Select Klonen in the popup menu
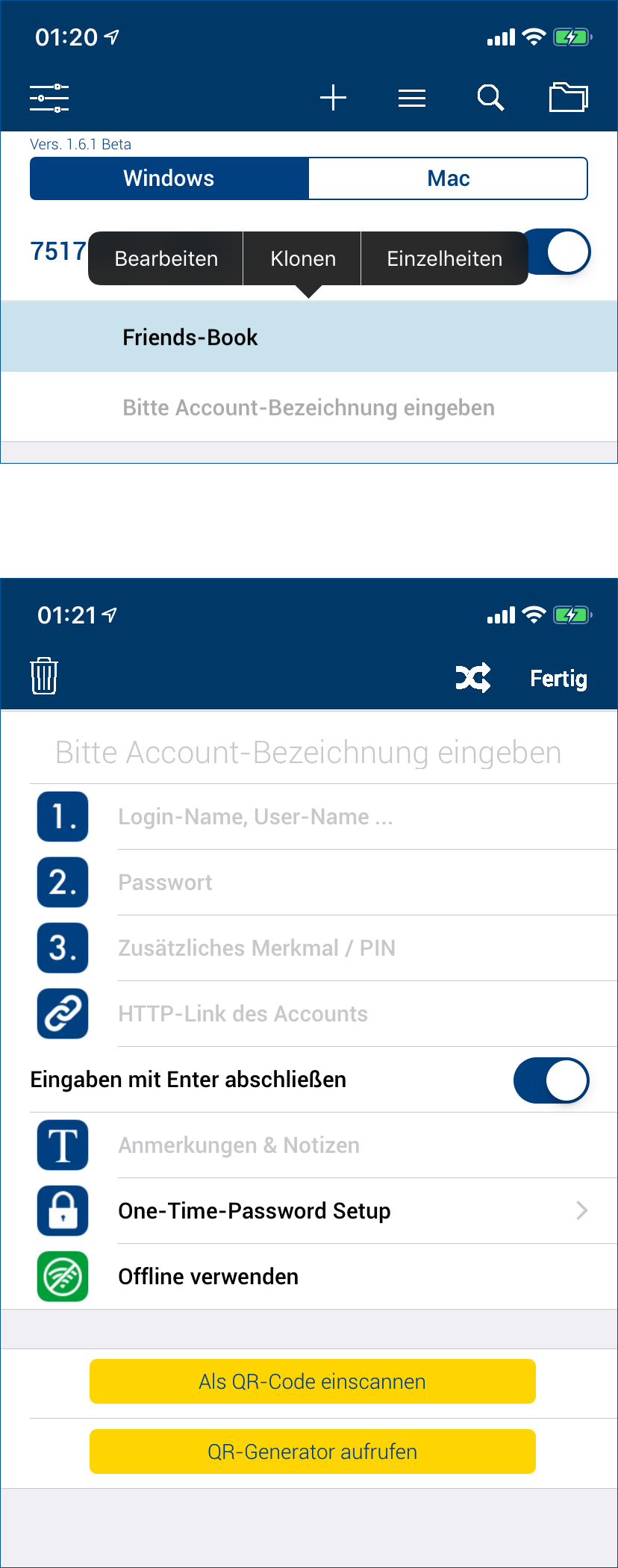Image resolution: width=618 pixels, height=1568 pixels. [302, 258]
